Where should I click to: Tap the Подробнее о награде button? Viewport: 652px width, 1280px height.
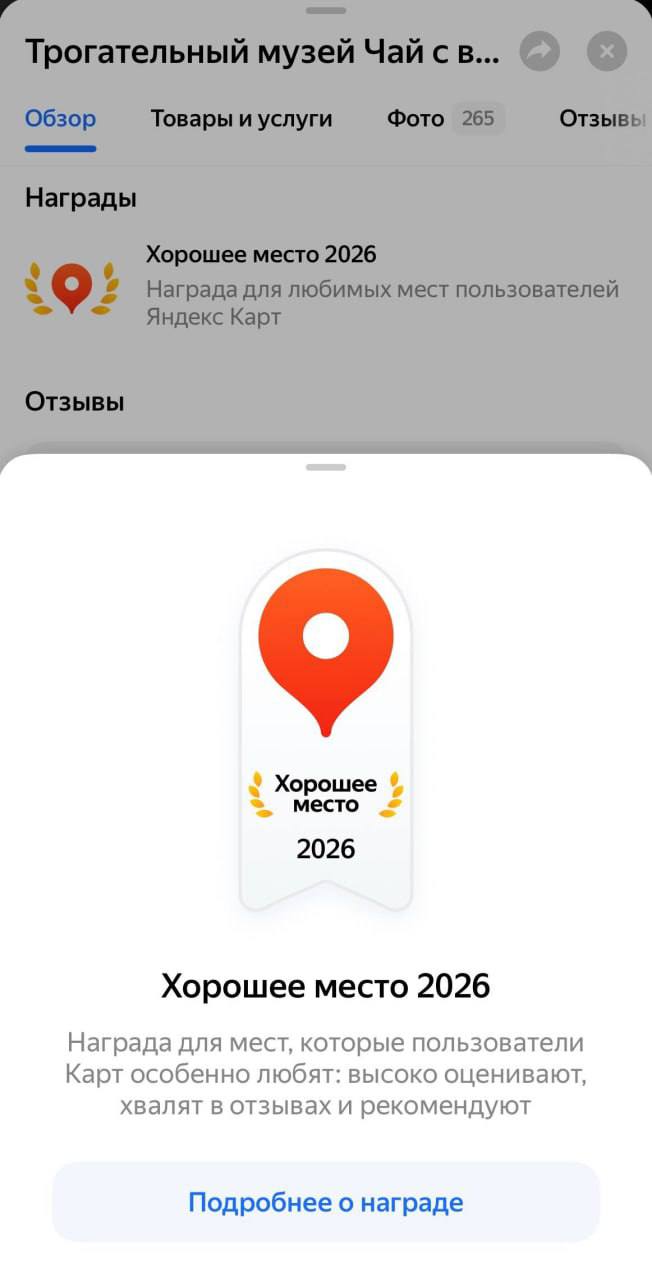(x=325, y=1201)
